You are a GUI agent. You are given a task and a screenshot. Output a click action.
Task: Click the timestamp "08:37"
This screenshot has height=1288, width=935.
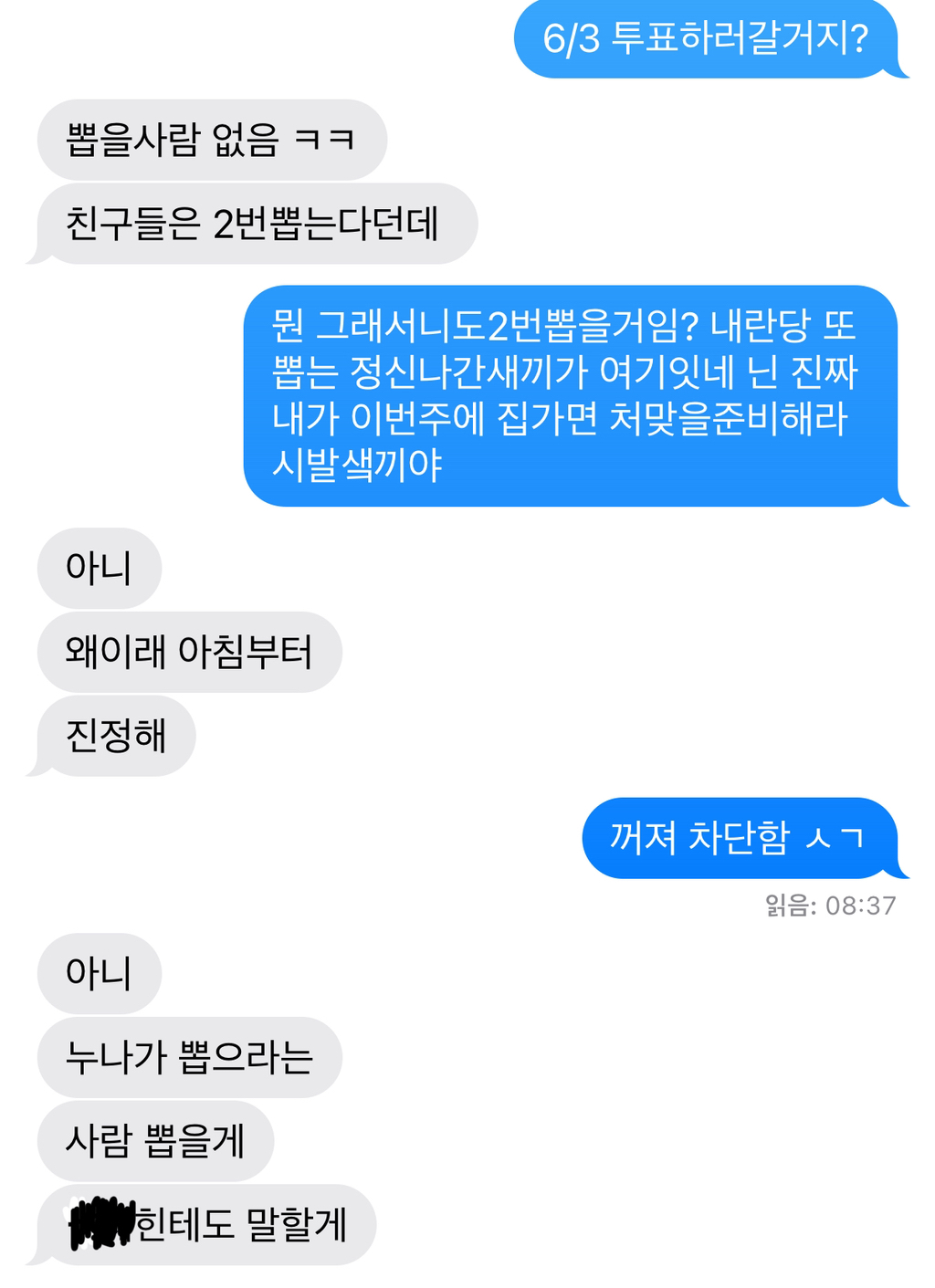[859, 905]
